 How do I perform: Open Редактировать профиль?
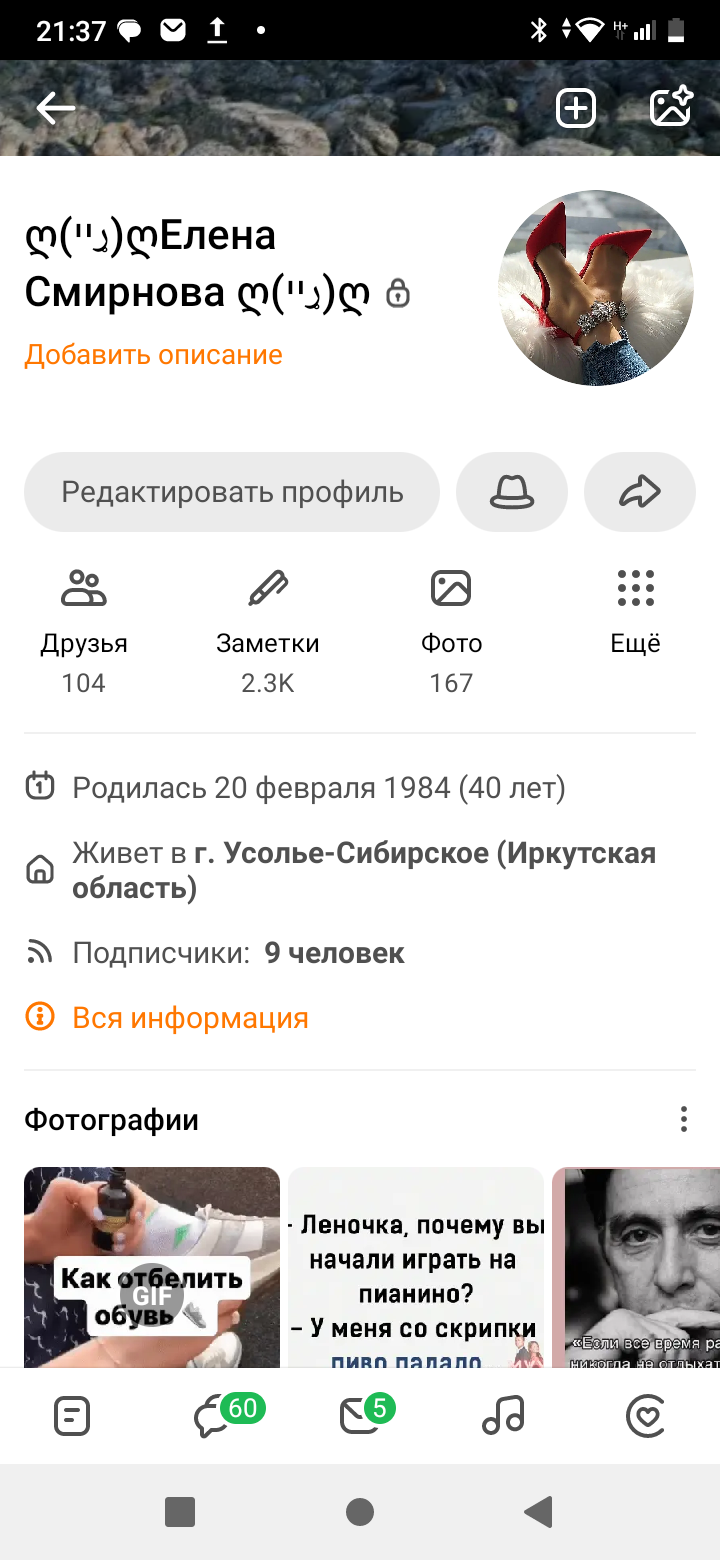[232, 492]
